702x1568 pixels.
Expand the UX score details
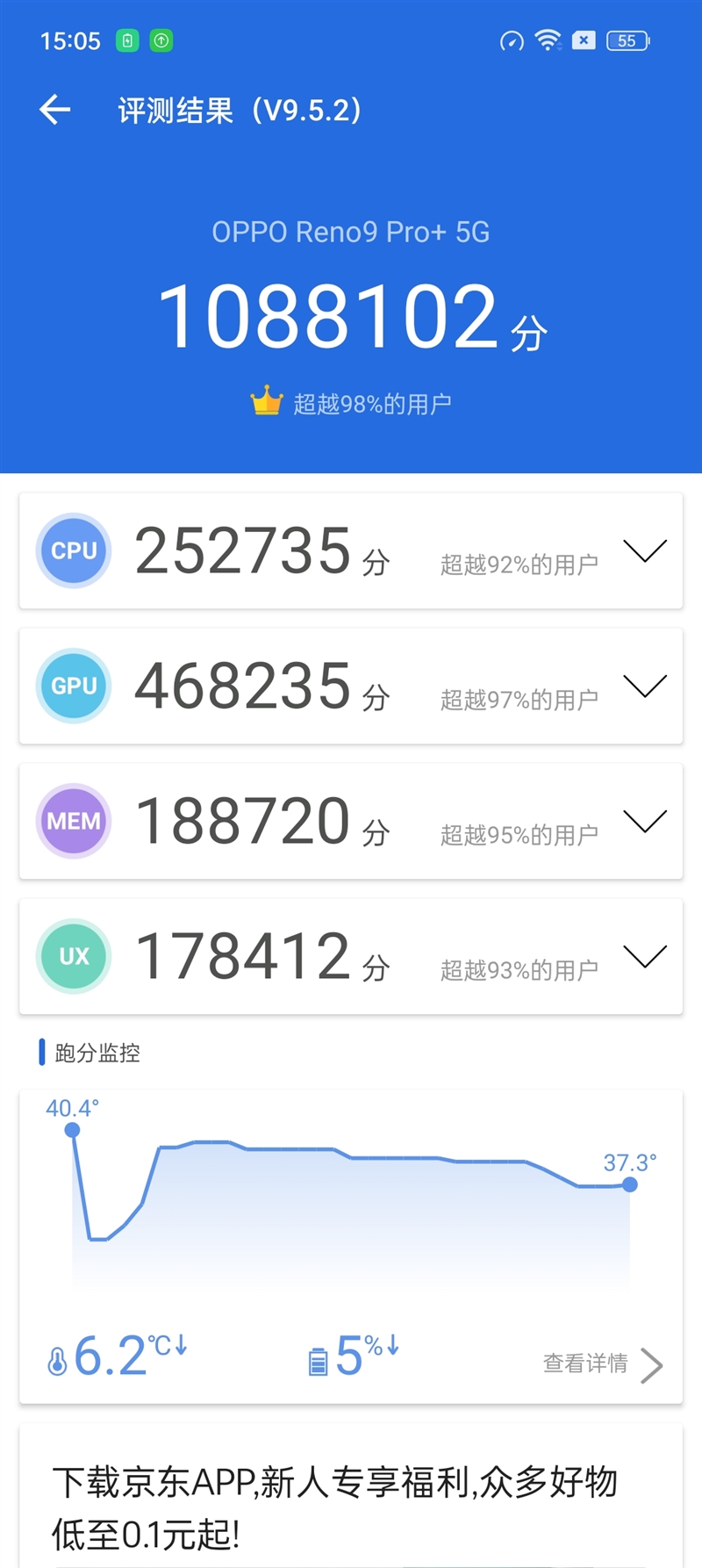(x=647, y=956)
